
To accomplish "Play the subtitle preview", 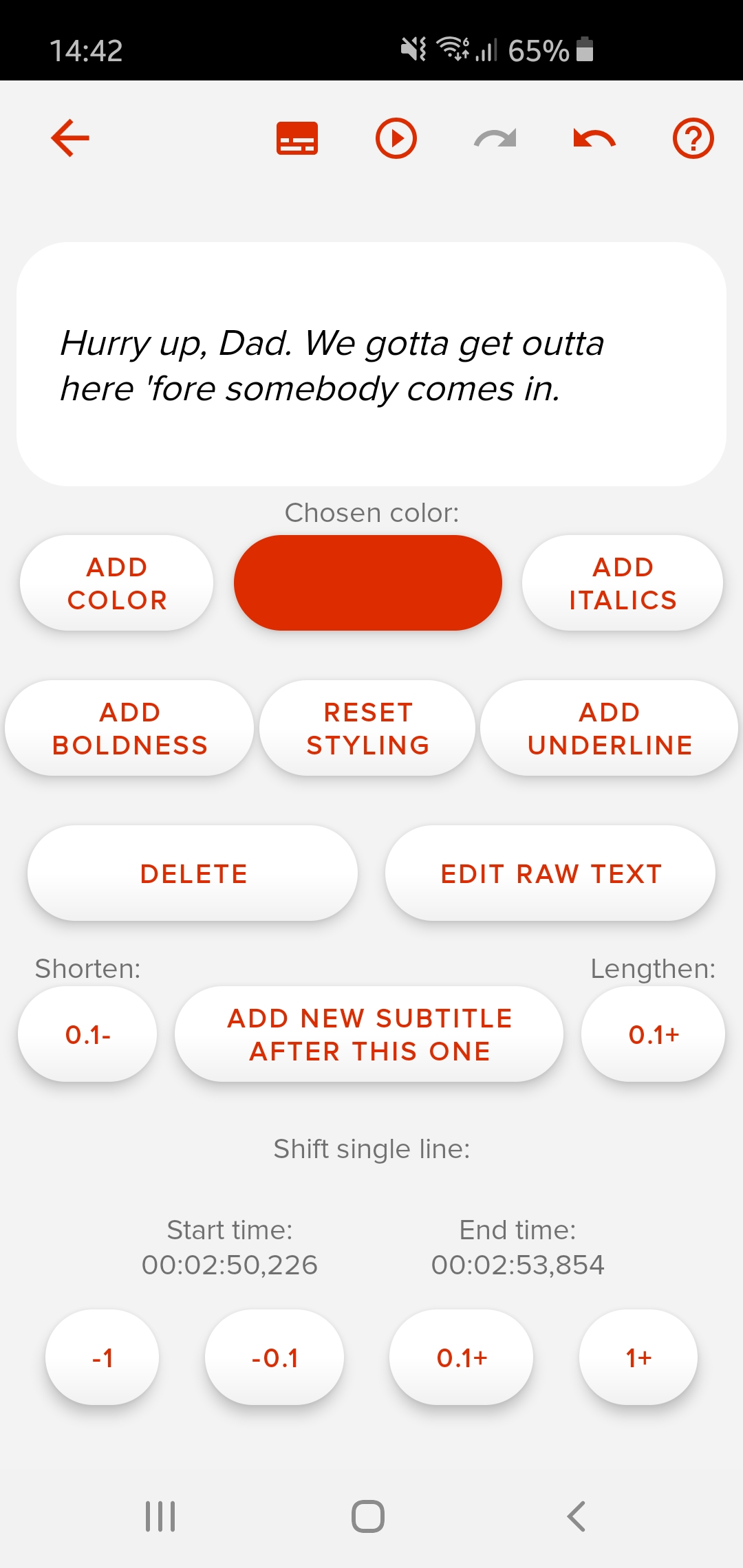I will click(x=396, y=138).
